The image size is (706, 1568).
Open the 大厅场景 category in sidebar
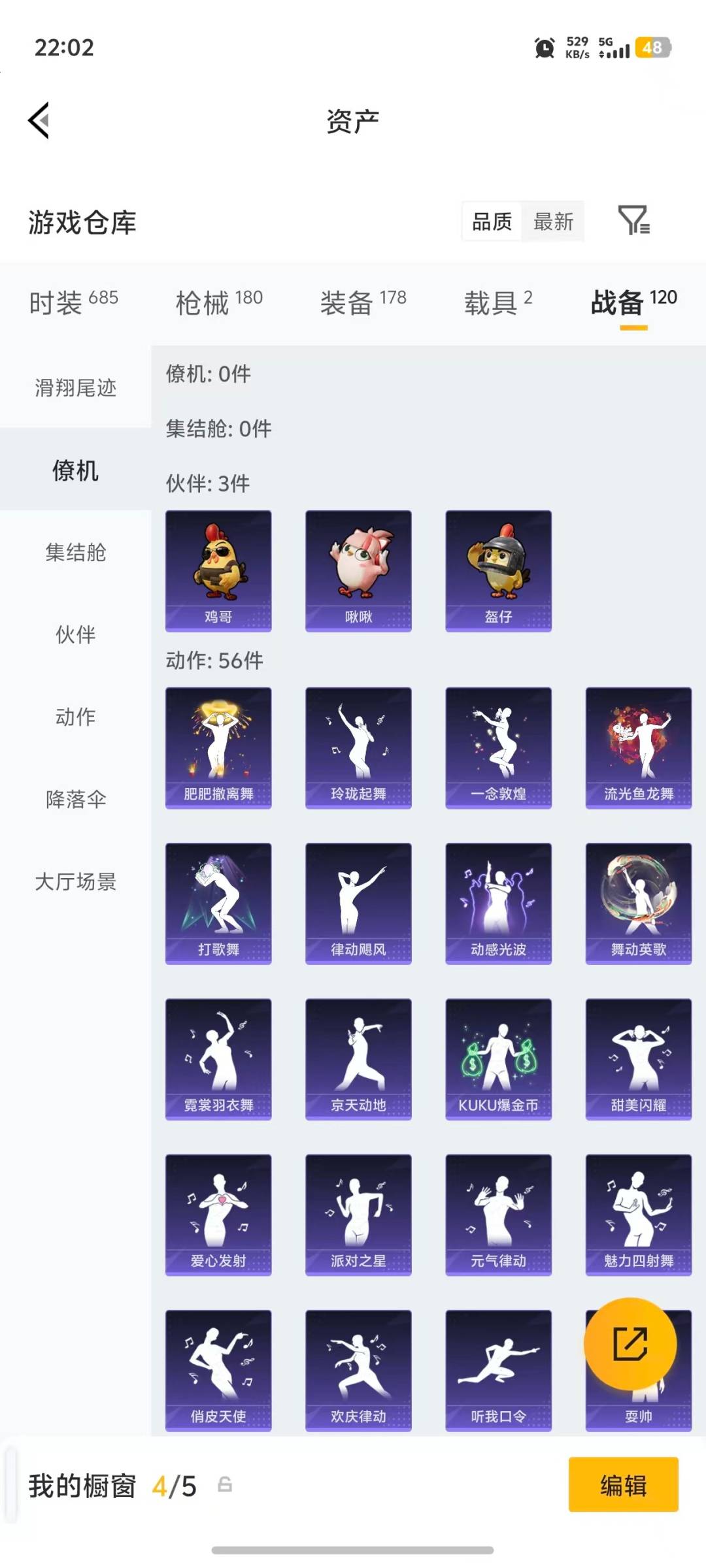tap(76, 882)
